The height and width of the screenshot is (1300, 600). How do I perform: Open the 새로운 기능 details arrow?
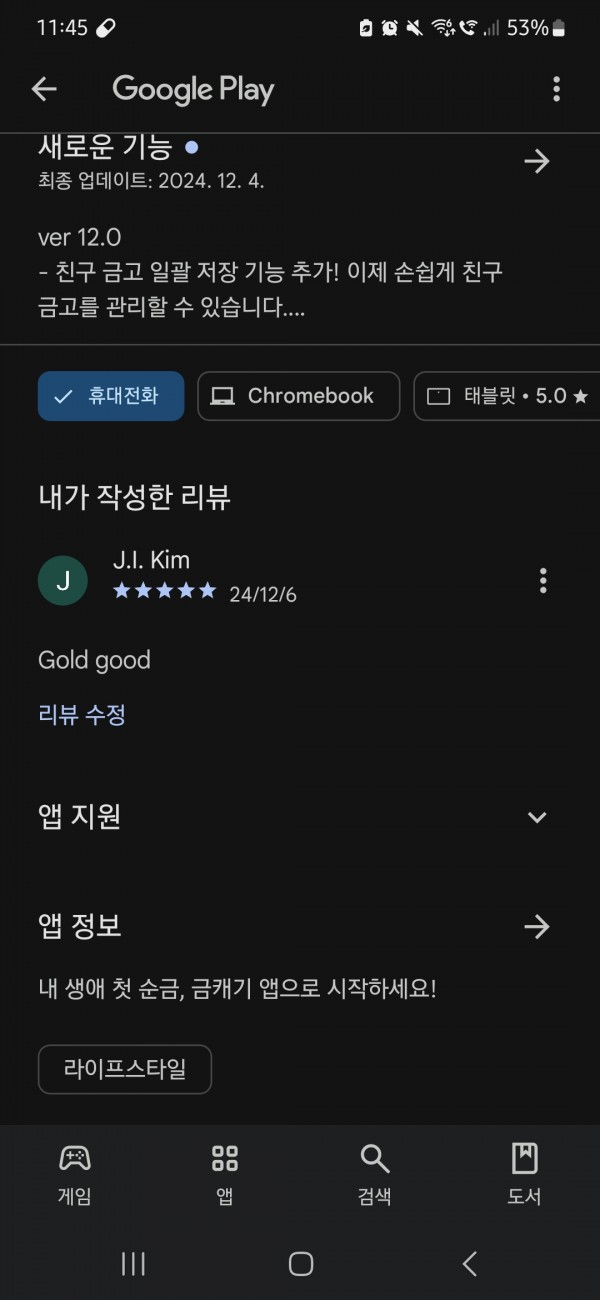coord(537,161)
